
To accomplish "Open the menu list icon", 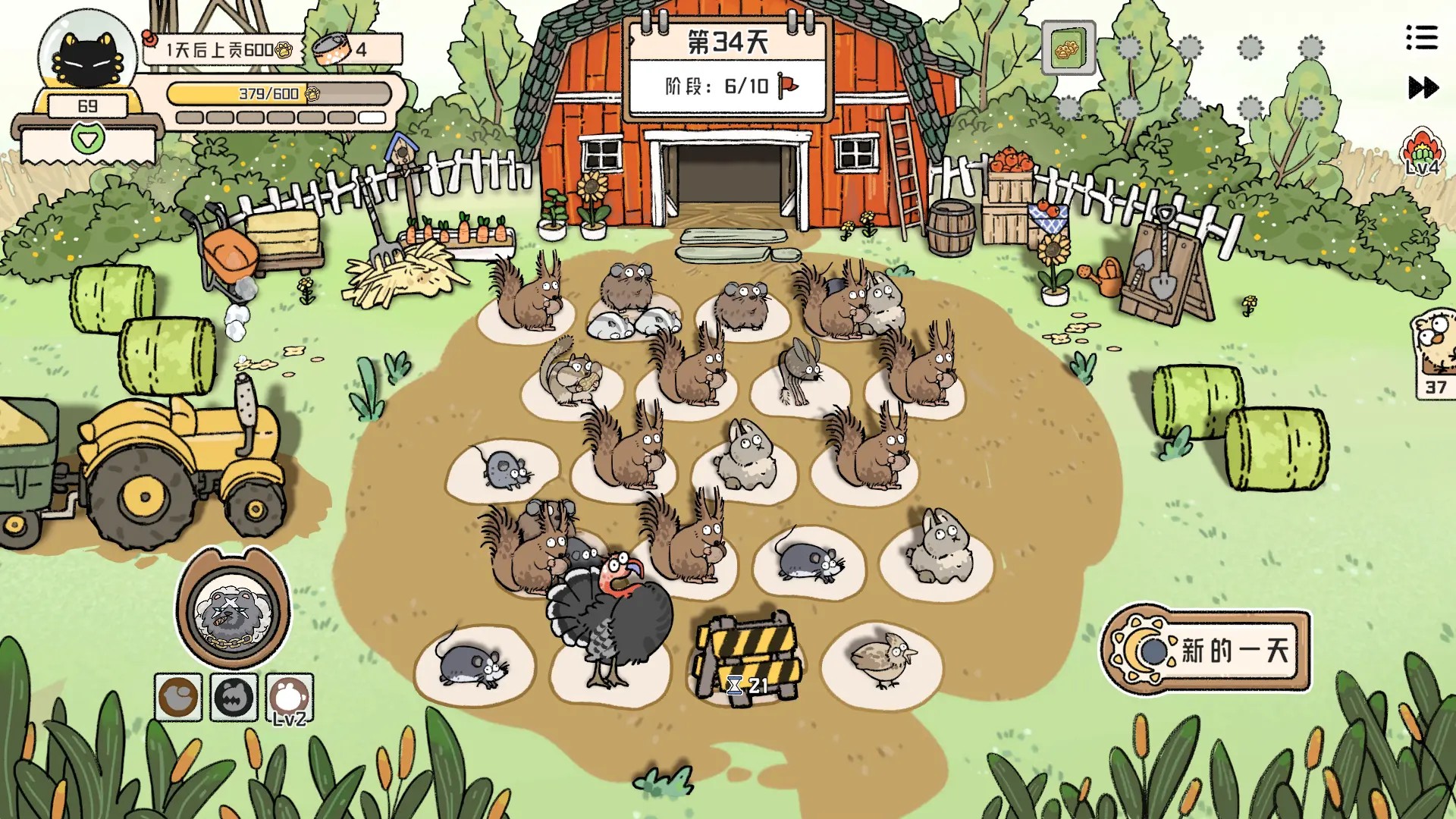I will coord(1422,37).
